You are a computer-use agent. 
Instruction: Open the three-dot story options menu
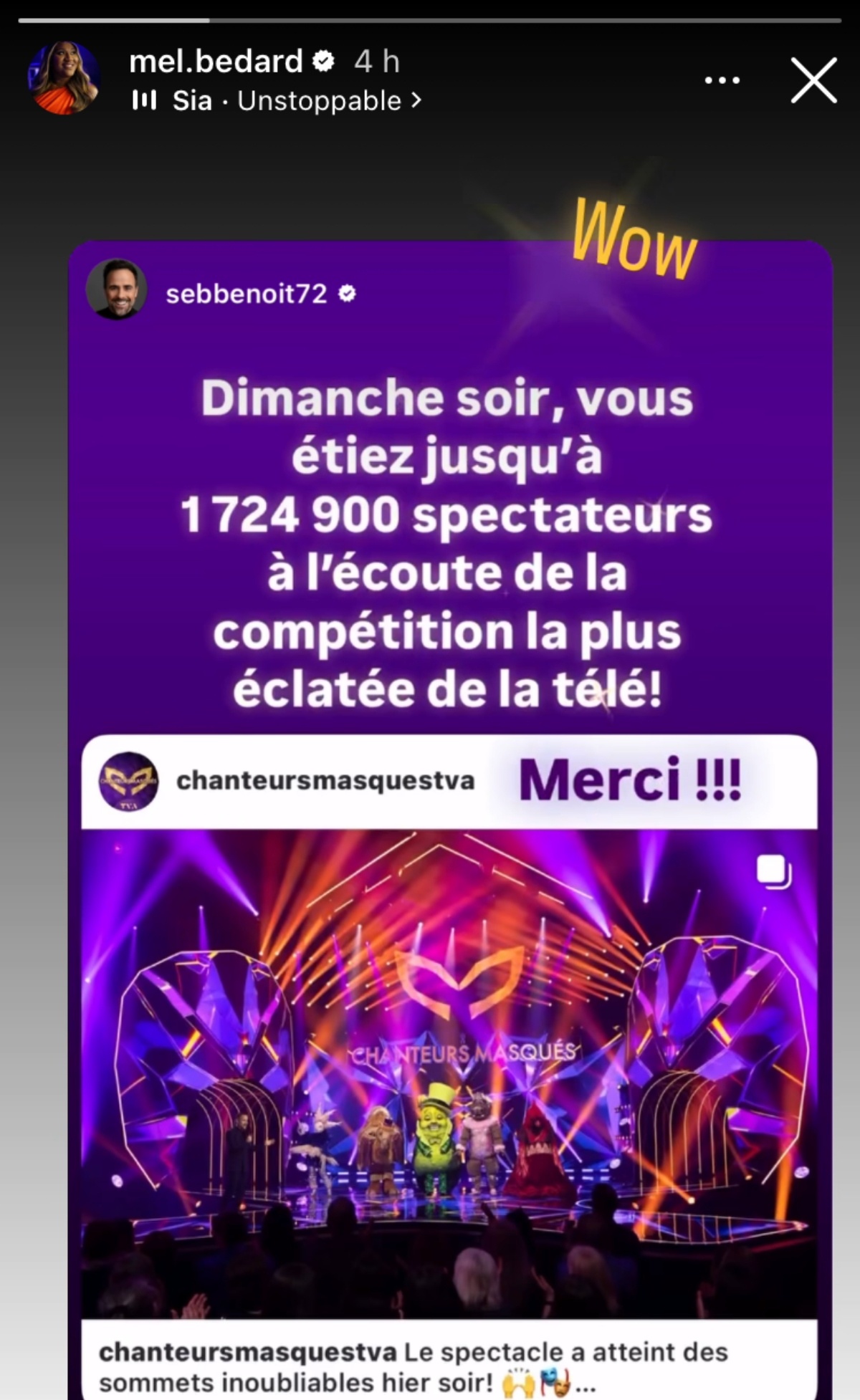[722, 80]
